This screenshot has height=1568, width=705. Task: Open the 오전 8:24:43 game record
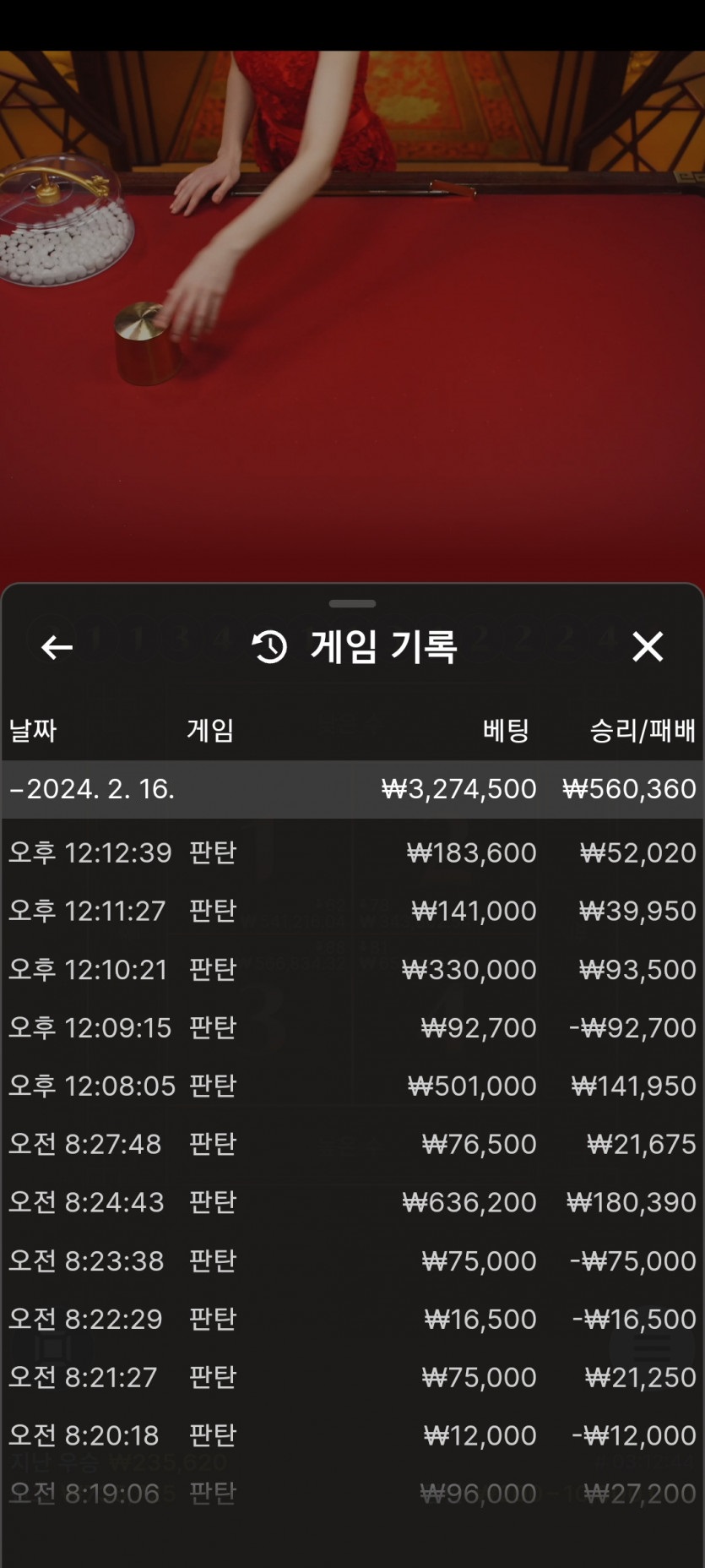pos(352,1202)
